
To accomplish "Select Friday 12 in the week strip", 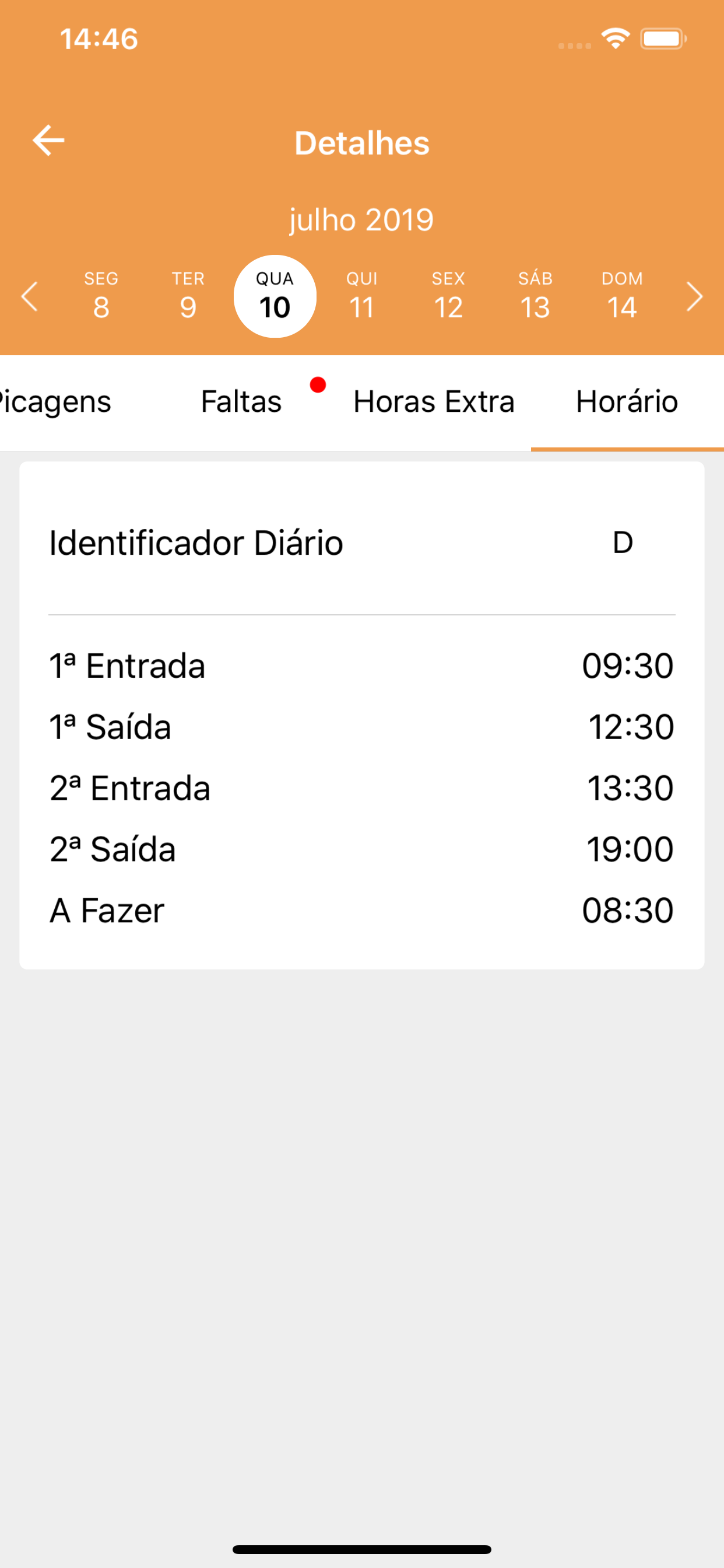I will pos(448,296).
